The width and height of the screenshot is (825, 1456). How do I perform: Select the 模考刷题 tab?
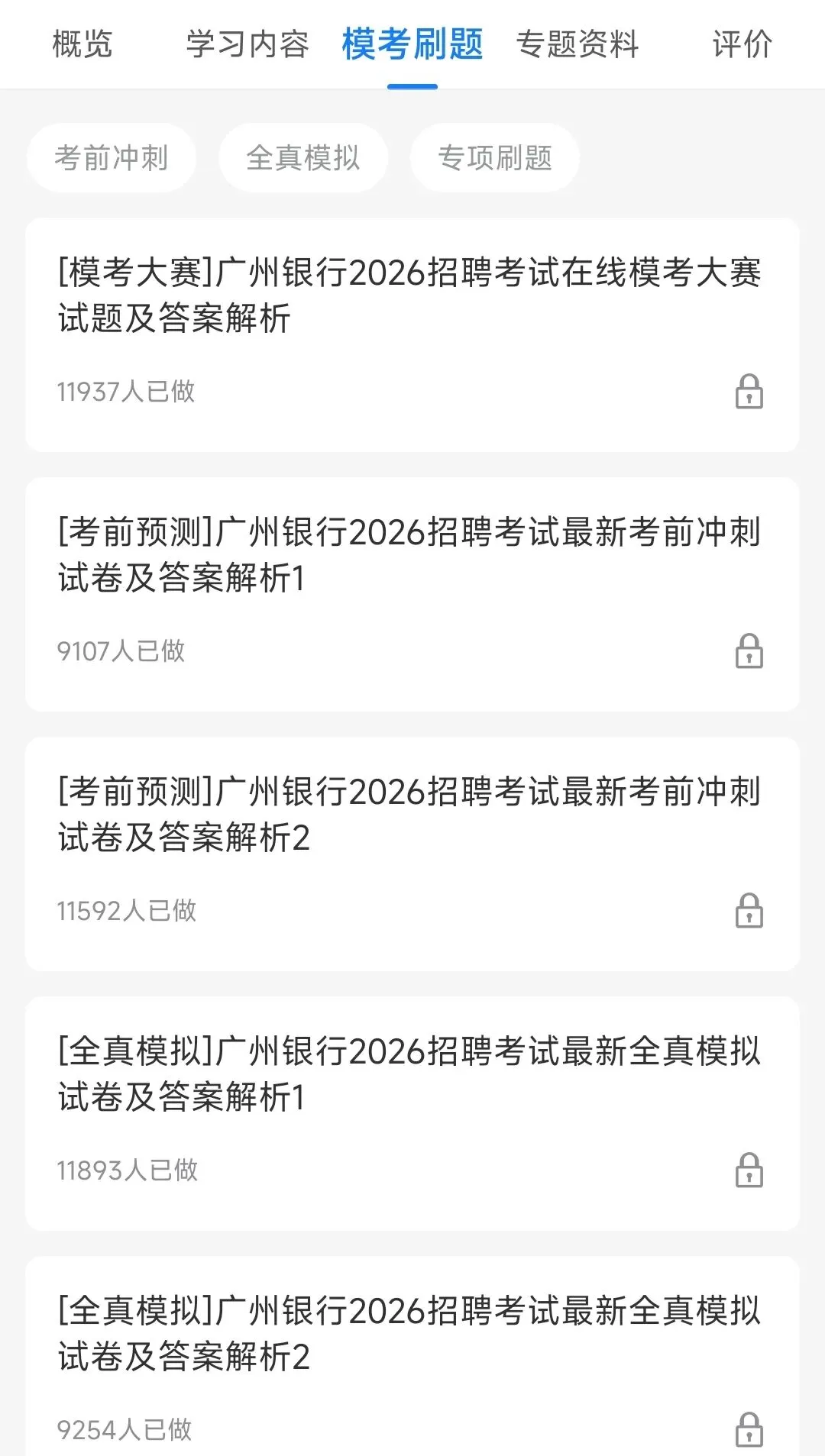(x=412, y=44)
